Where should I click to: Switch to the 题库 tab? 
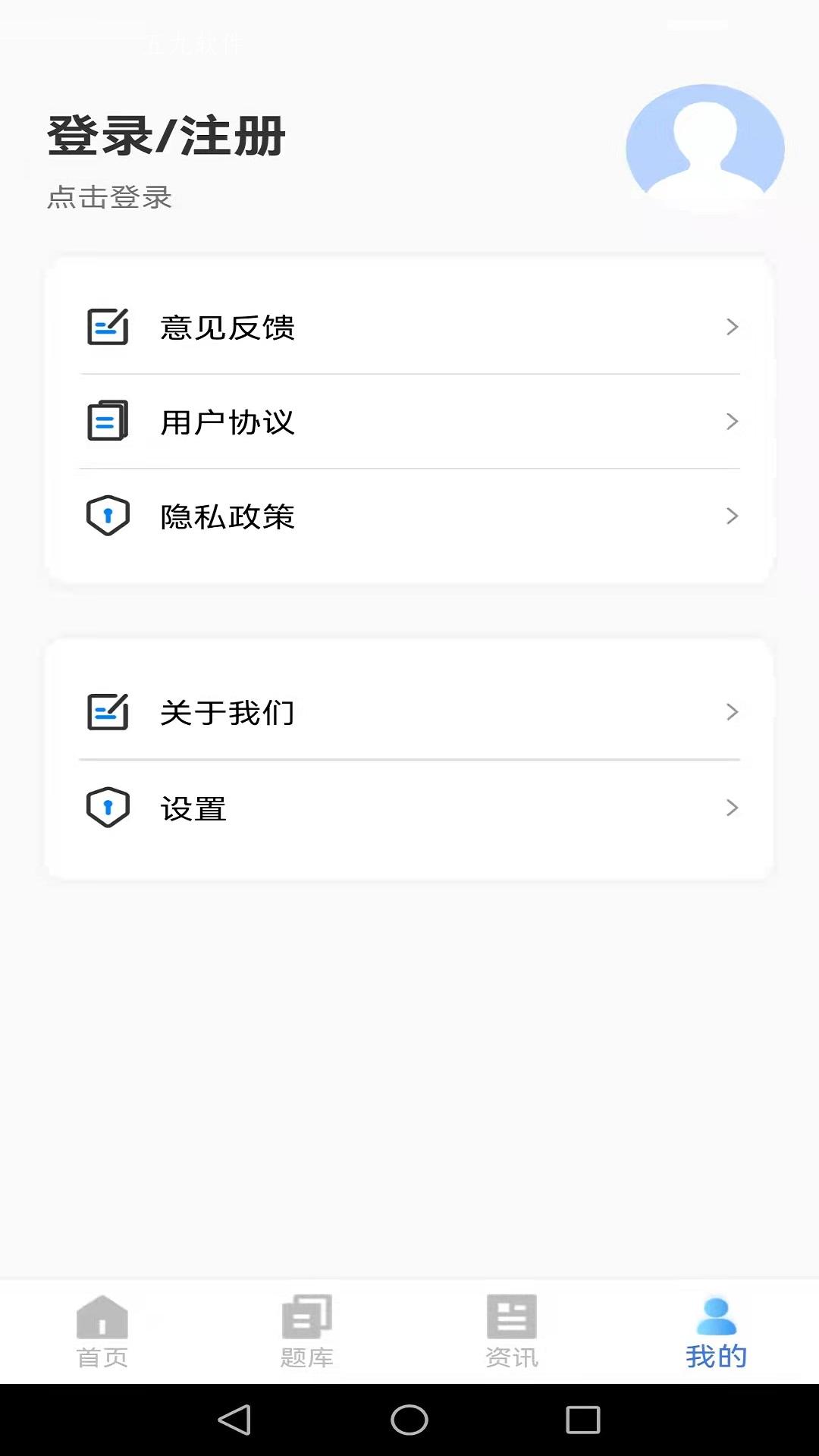pyautogui.click(x=307, y=1332)
